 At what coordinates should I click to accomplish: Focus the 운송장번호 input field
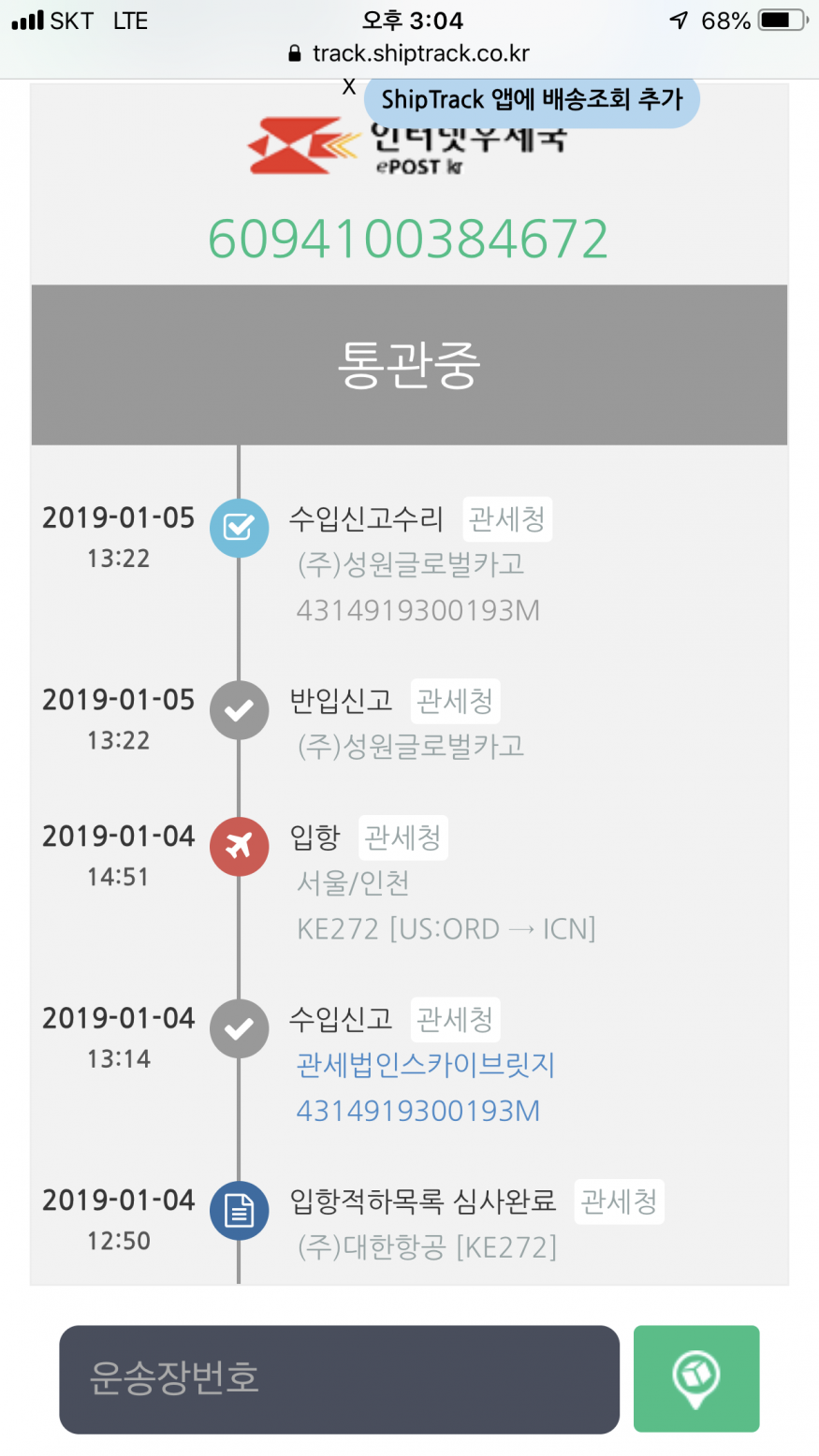(339, 1378)
